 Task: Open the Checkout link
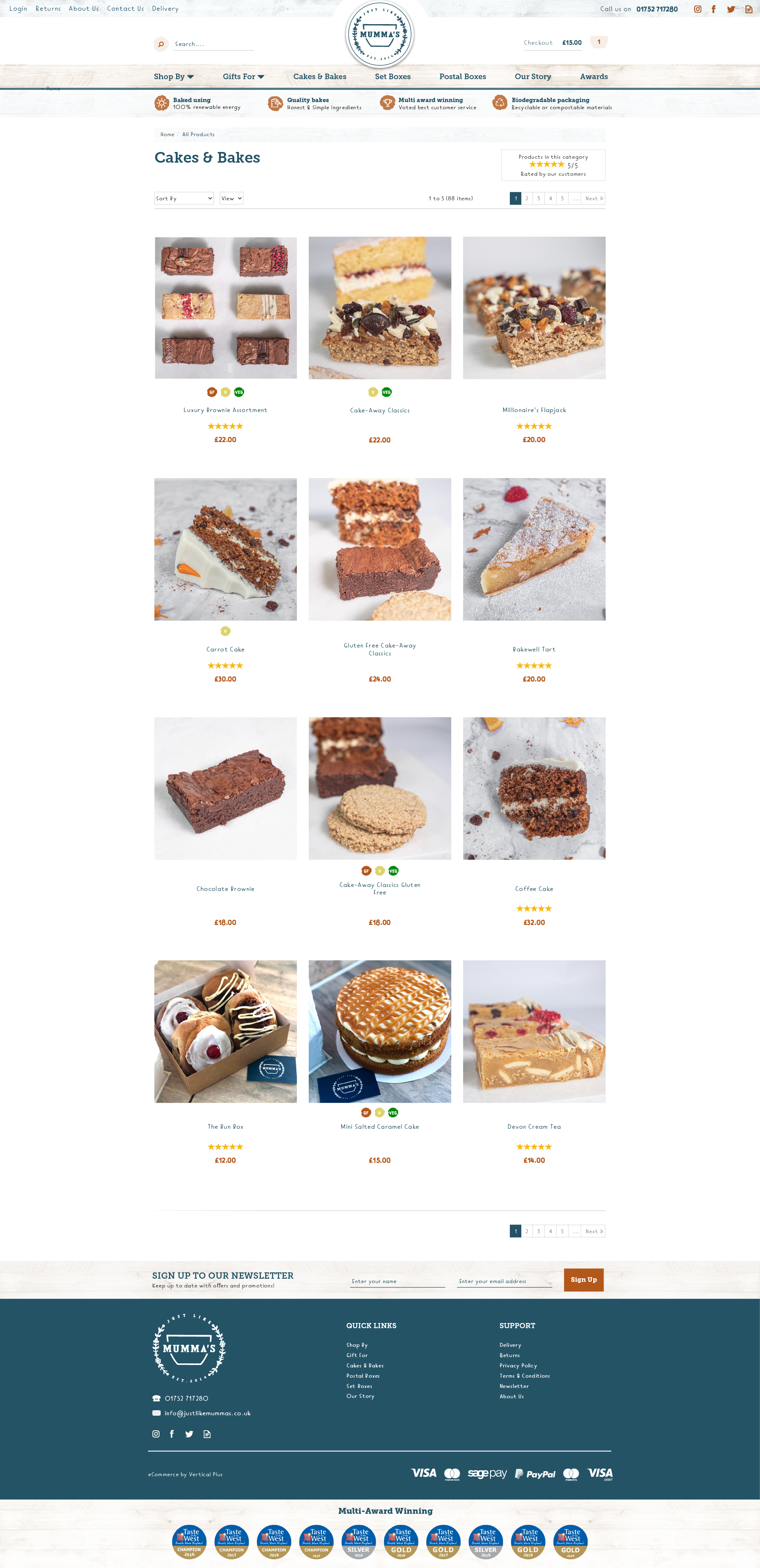tap(538, 43)
